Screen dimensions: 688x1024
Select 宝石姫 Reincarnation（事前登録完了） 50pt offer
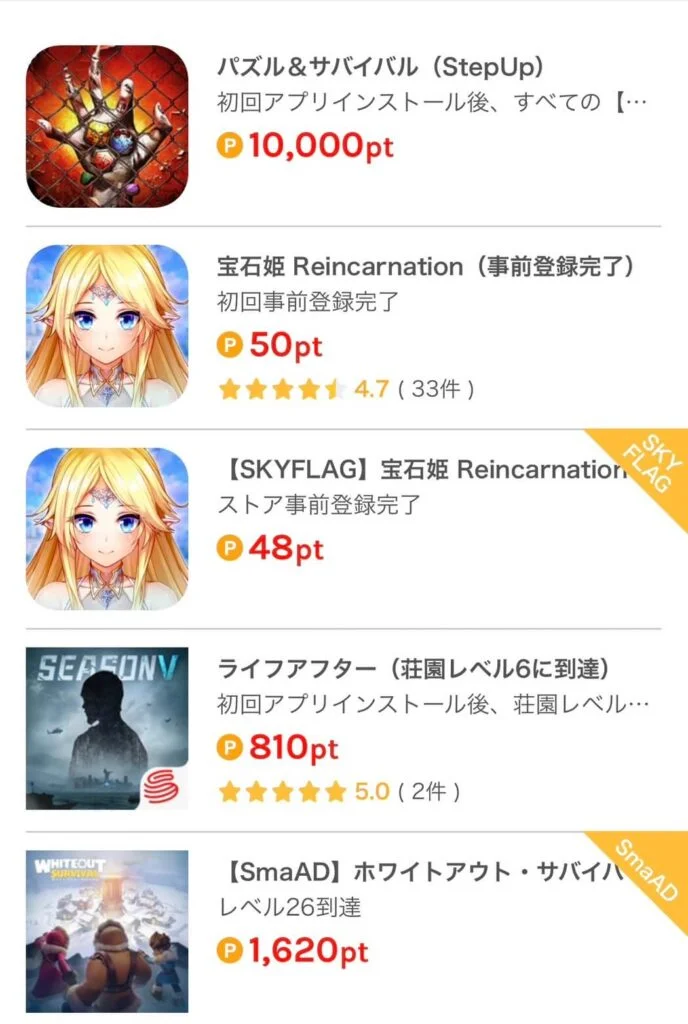coord(426,268)
